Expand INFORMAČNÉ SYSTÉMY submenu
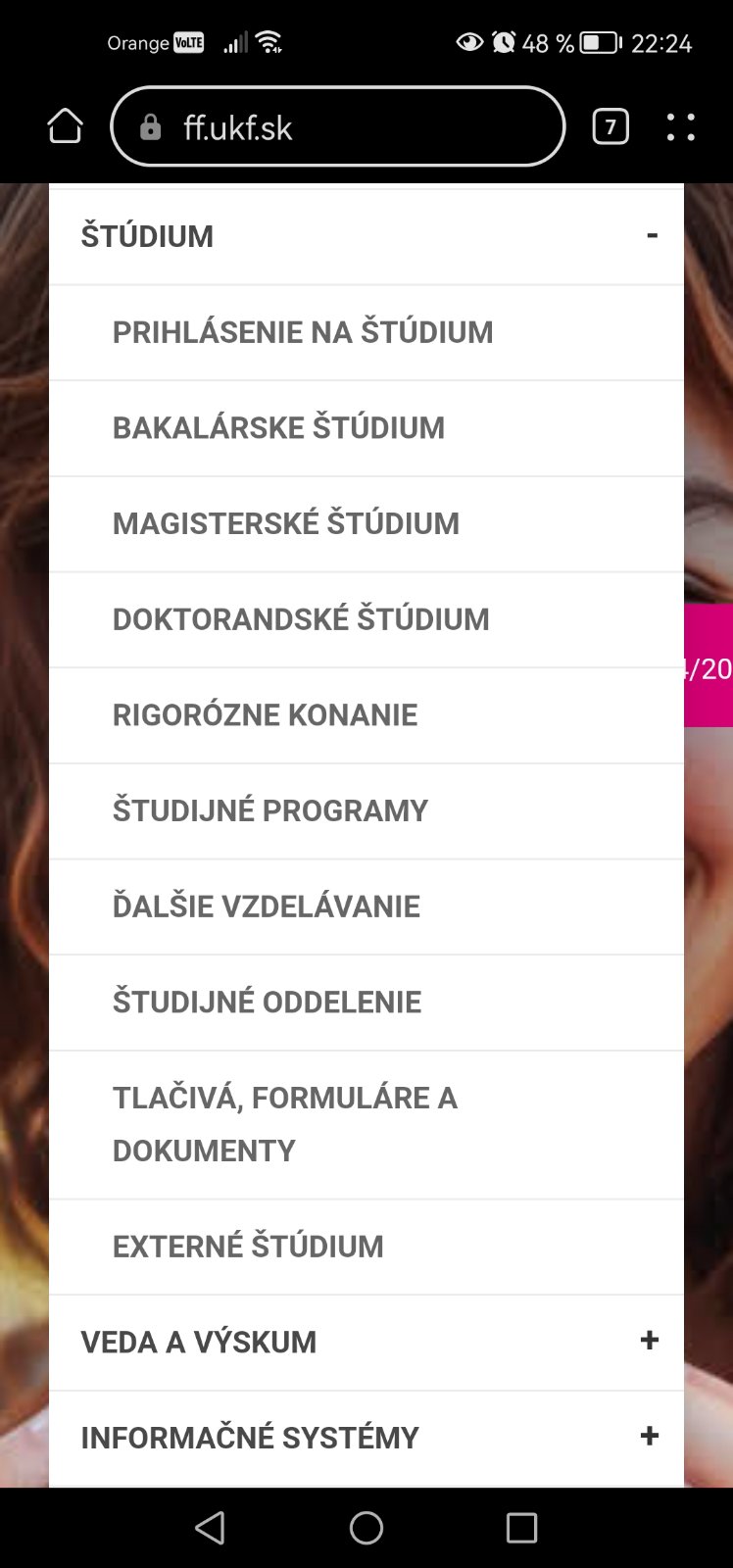Viewport: 733px width, 1568px height. [x=649, y=1437]
